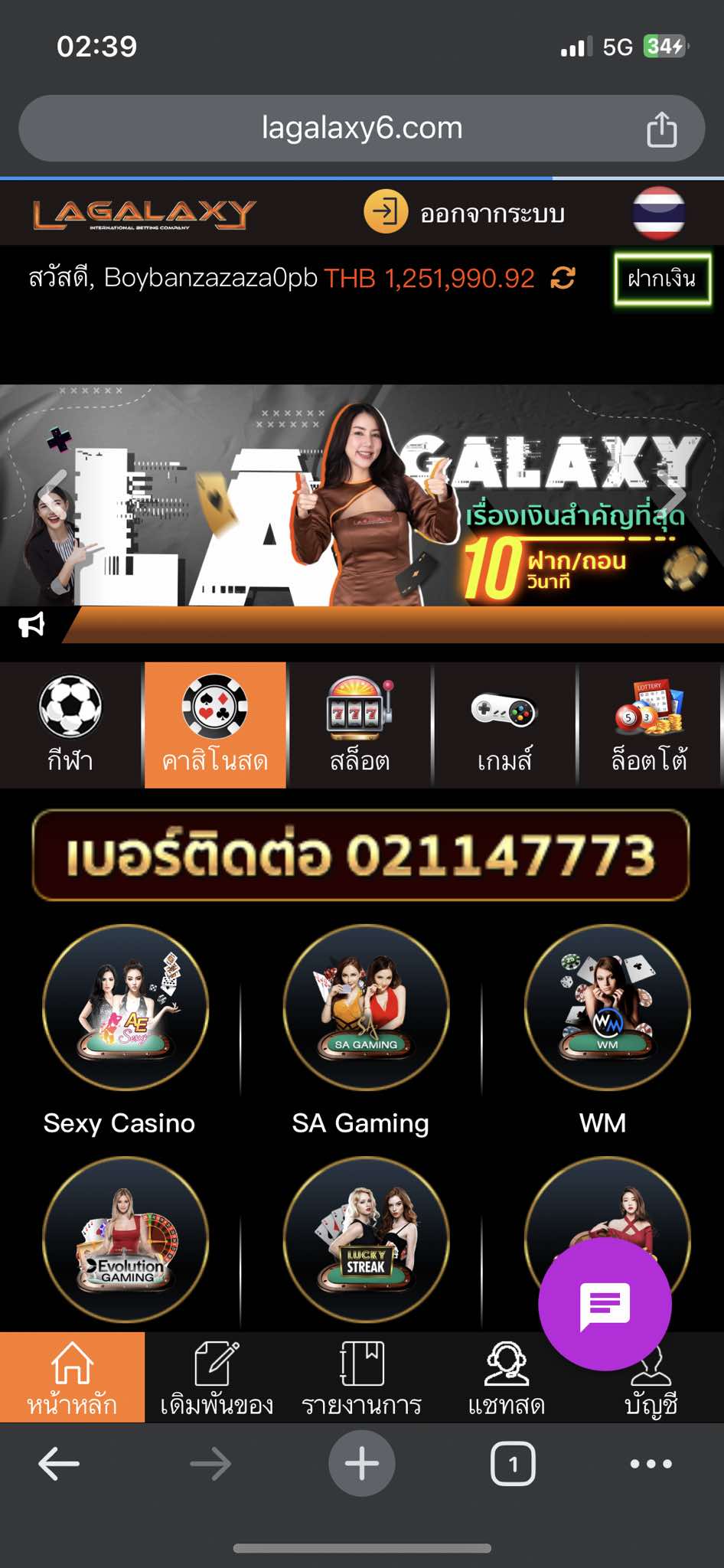Open the purple chat bubble button
This screenshot has width=724, height=1568.
tap(605, 1304)
